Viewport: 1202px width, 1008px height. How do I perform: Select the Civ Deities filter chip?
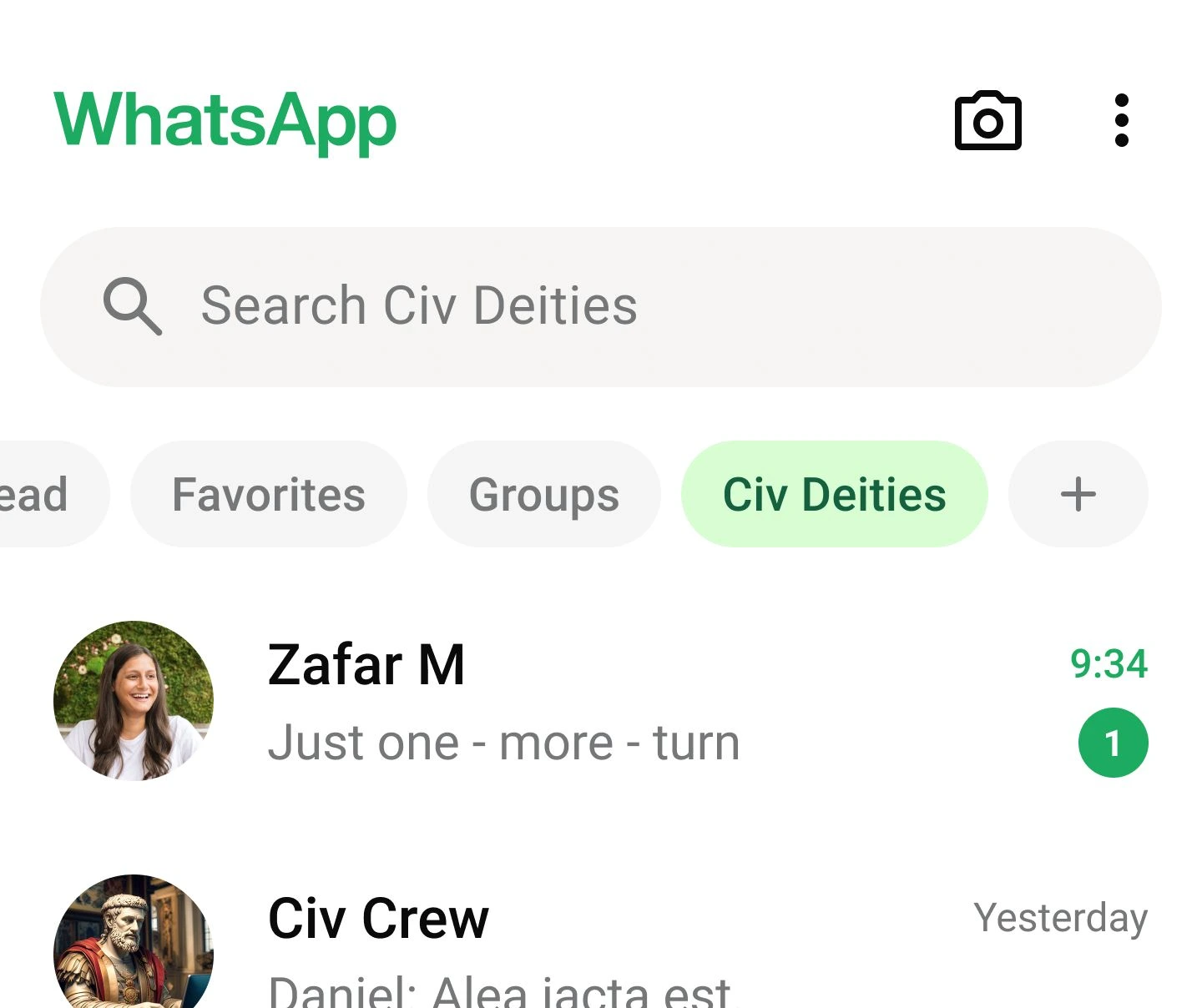pos(834,494)
